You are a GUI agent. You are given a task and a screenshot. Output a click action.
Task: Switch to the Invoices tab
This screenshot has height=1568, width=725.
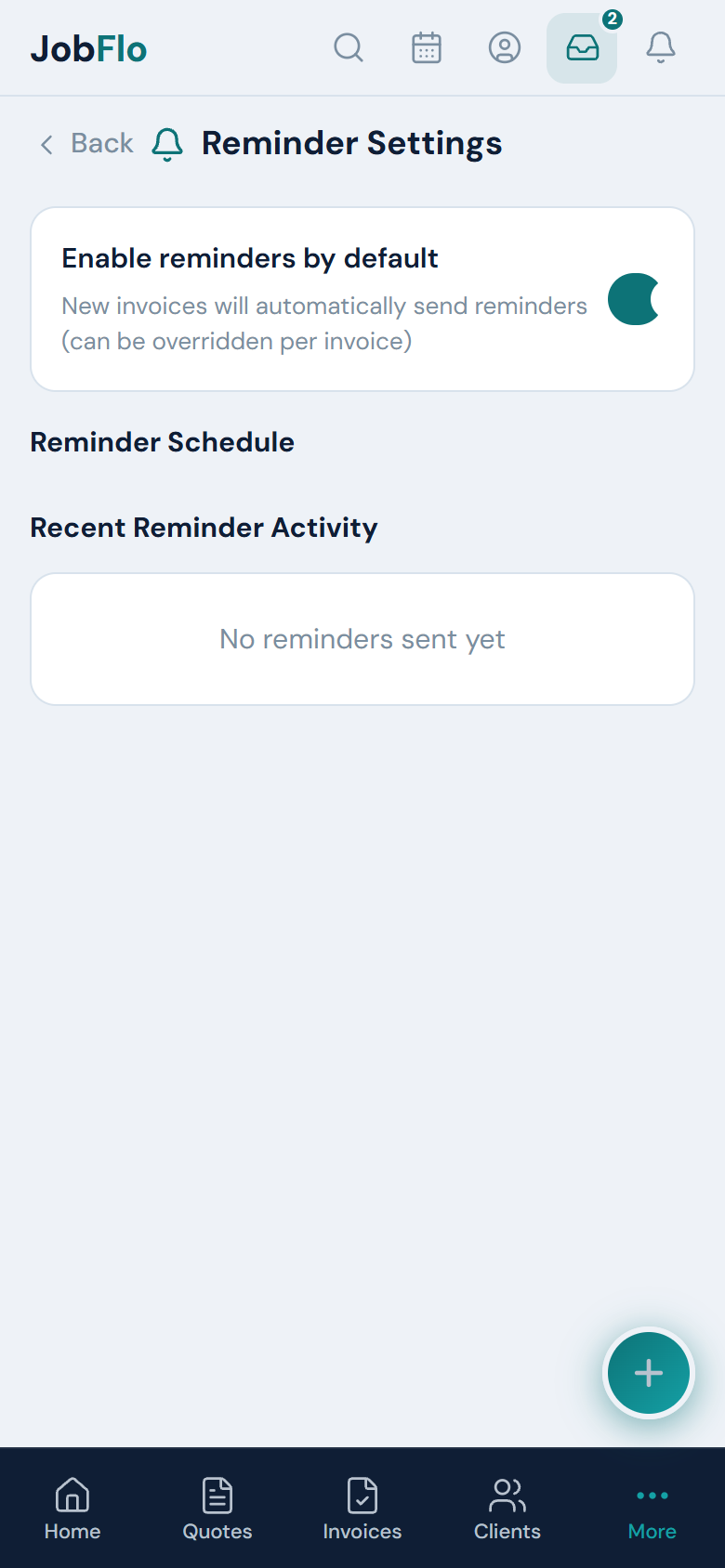pyautogui.click(x=362, y=1509)
